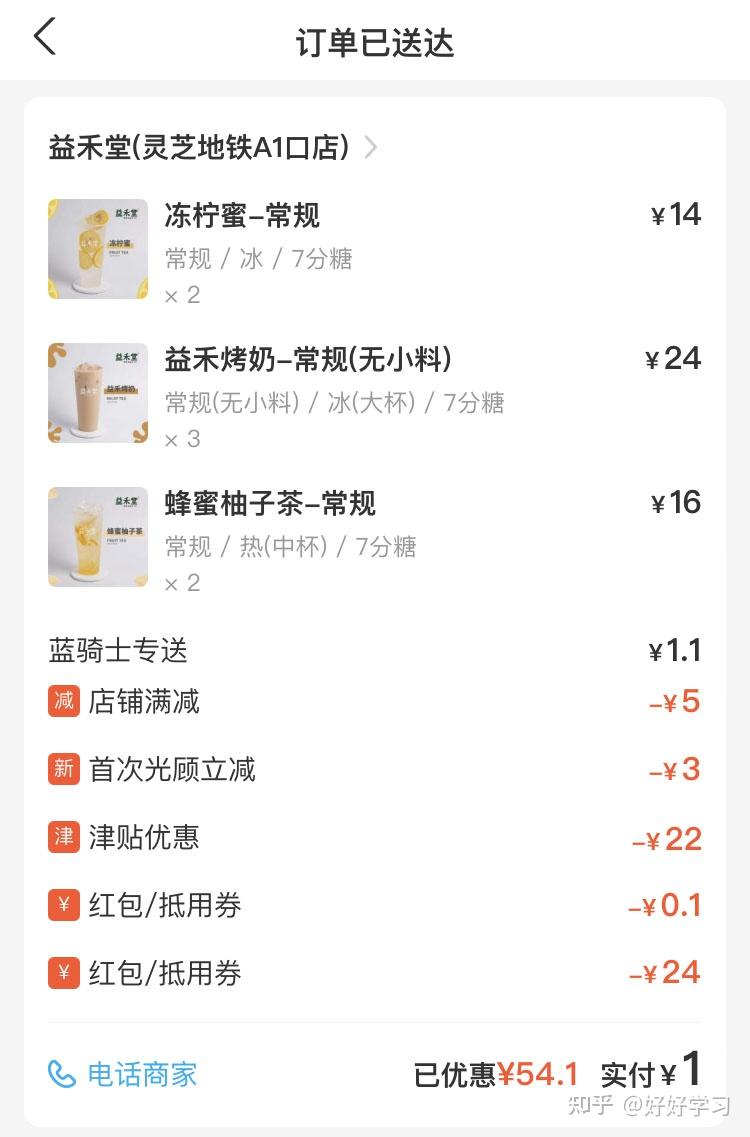Tap the 冻柠蜜 drink thumbnail image
Image resolution: width=750 pixels, height=1137 pixels.
point(97,248)
